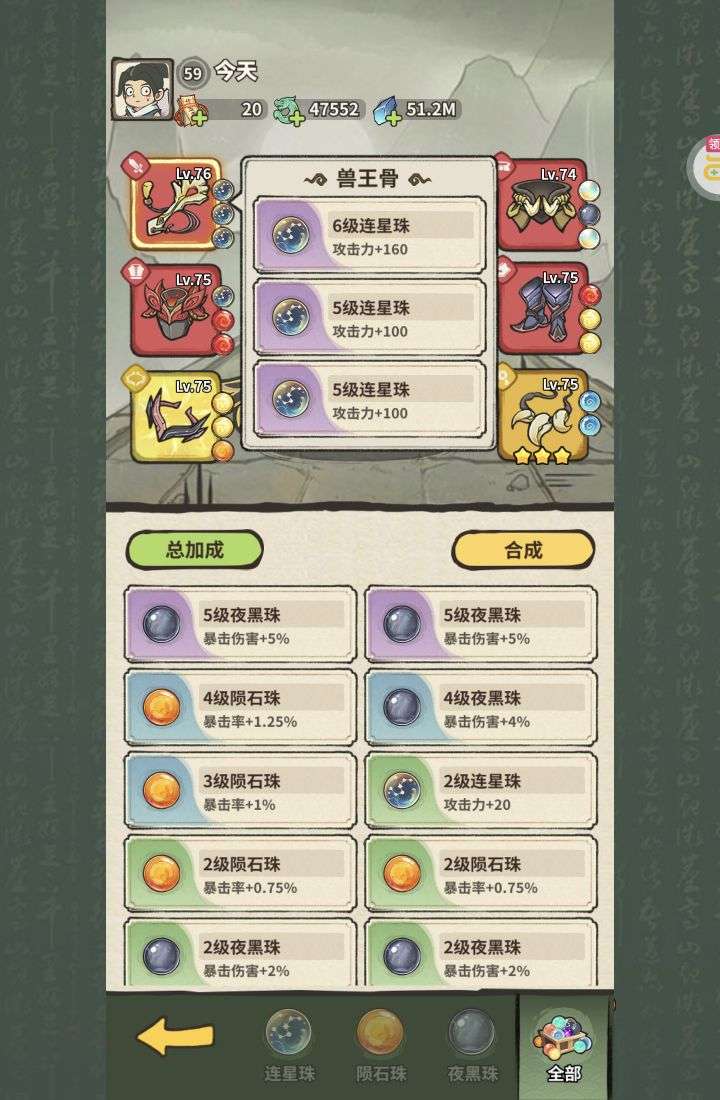The height and width of the screenshot is (1100, 720).
Task: Switch to the 连星珠 tab
Action: coord(288,1044)
